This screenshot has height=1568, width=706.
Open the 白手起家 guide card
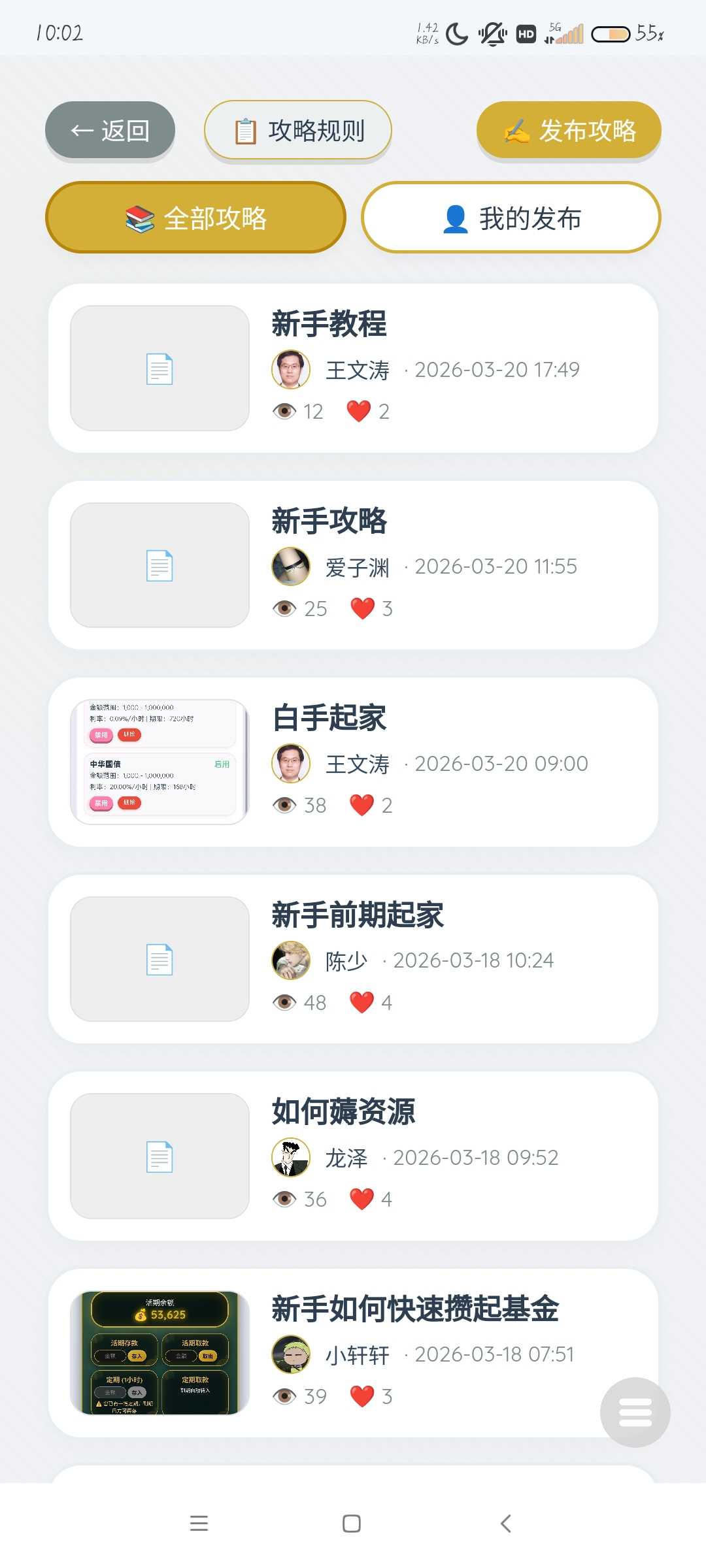353,762
